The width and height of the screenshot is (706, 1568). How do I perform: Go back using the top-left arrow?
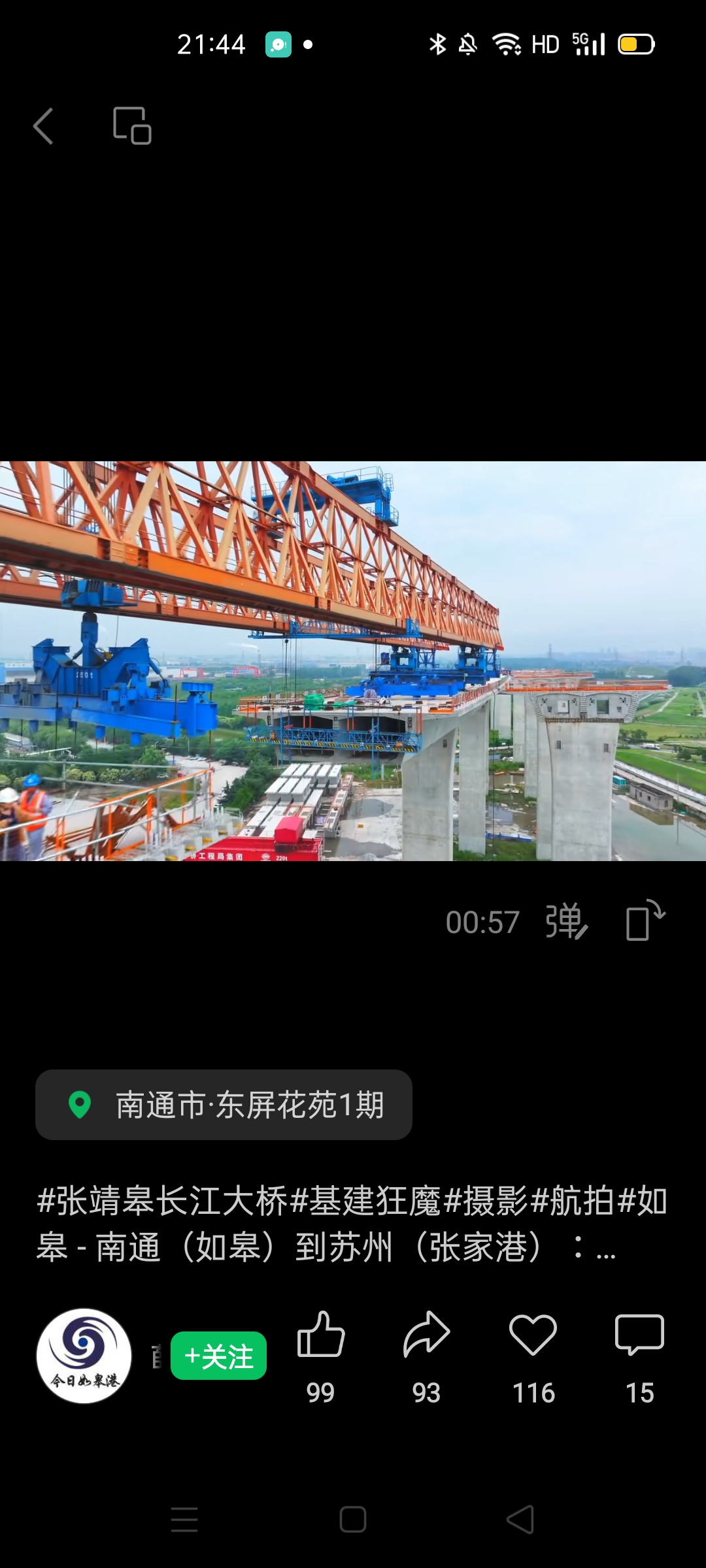coord(43,126)
